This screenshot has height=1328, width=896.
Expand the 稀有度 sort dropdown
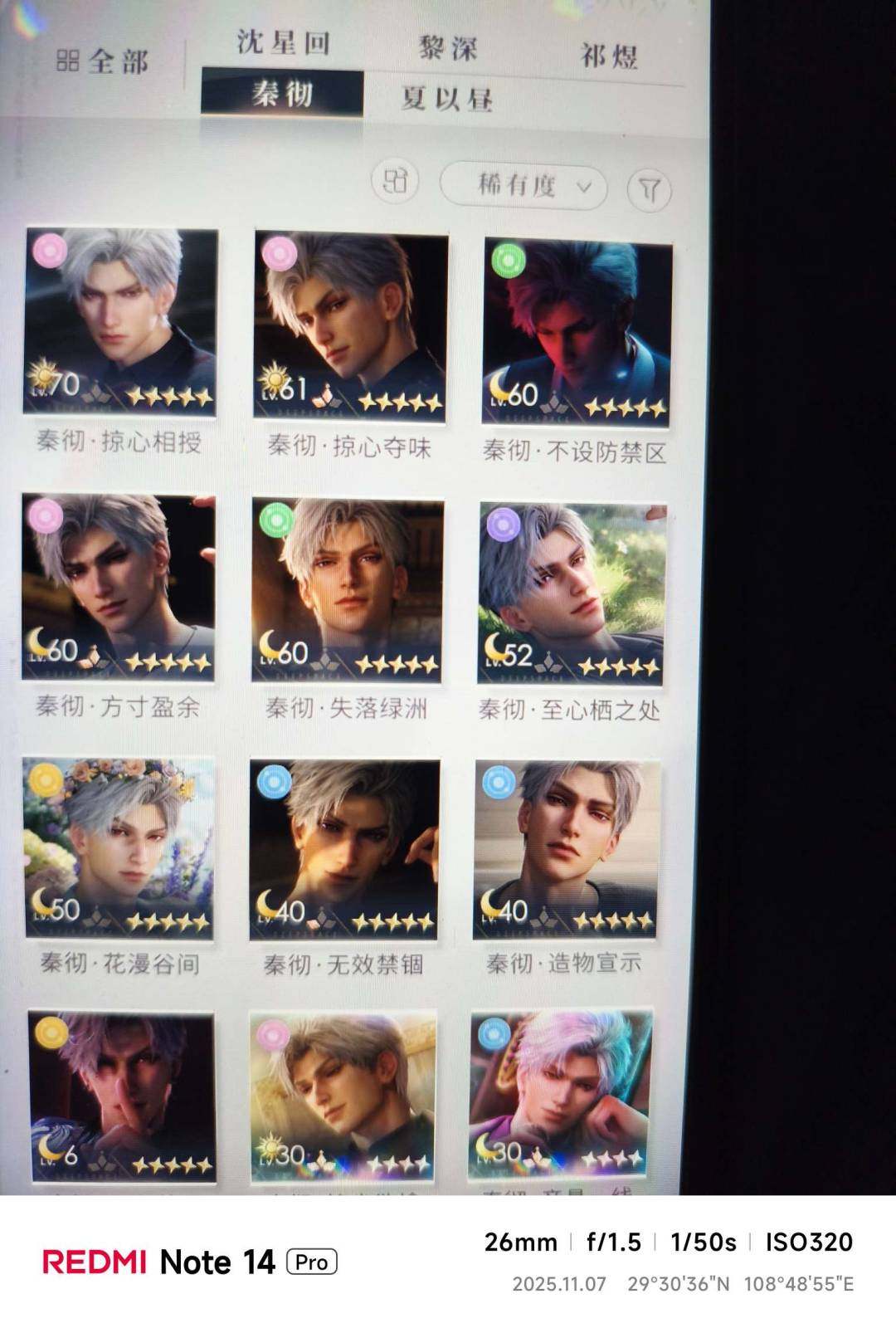pos(523,185)
